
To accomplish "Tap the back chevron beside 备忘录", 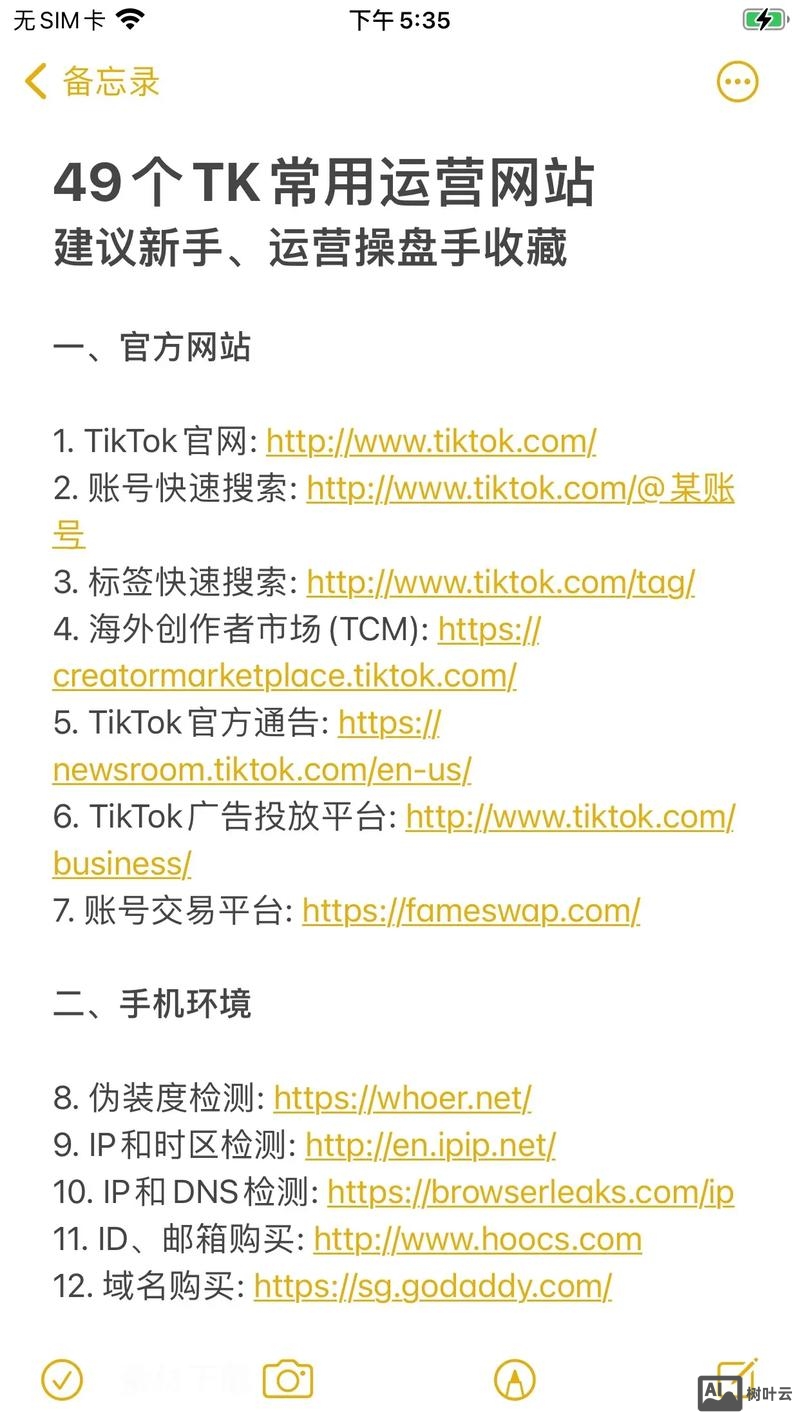I will [33, 82].
